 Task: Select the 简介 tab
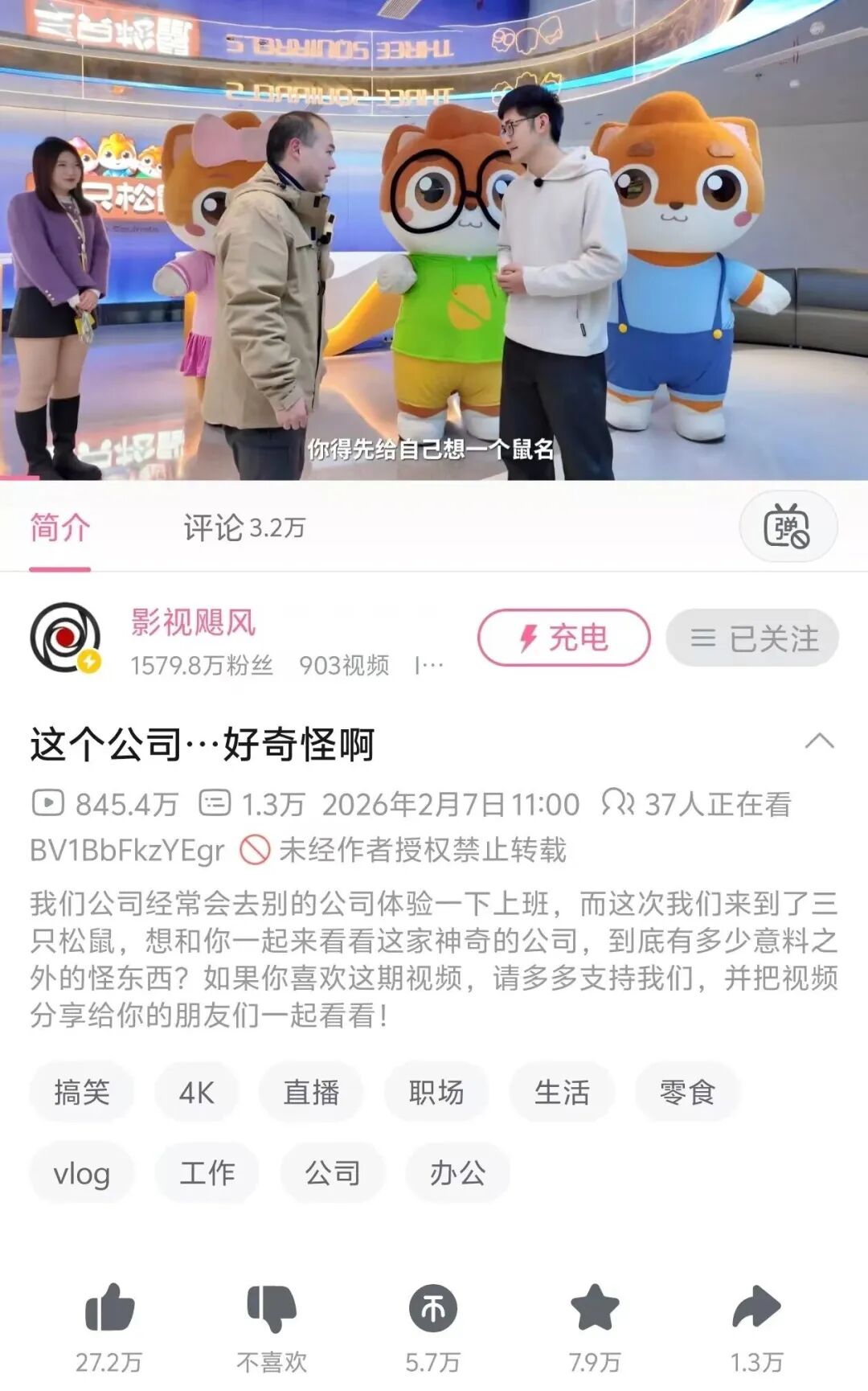[59, 527]
